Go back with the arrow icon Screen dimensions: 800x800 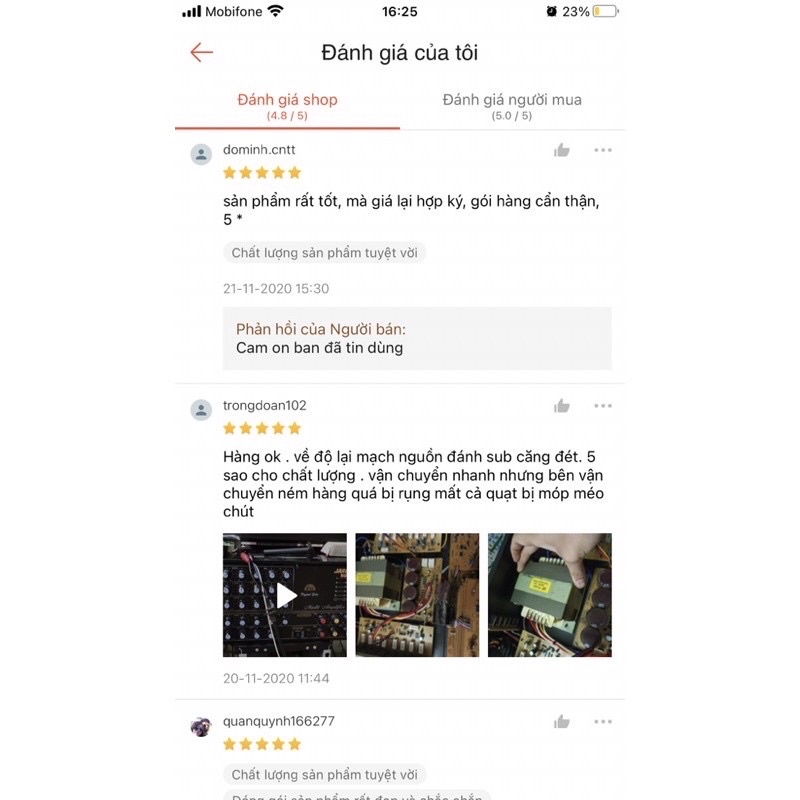click(x=202, y=53)
